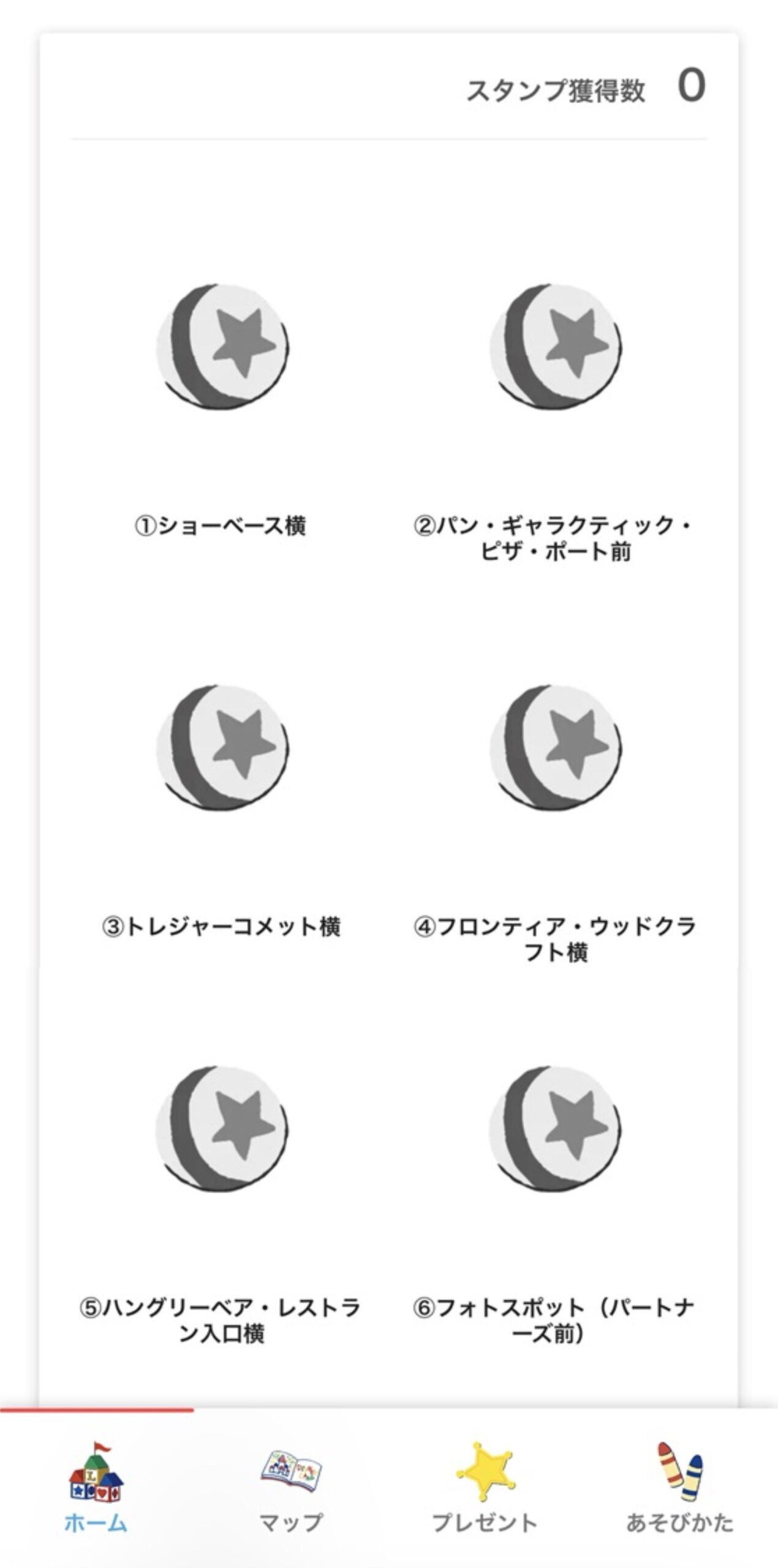Open the ③トレジャーコメット横 stamp
778x1568 pixels.
222,747
